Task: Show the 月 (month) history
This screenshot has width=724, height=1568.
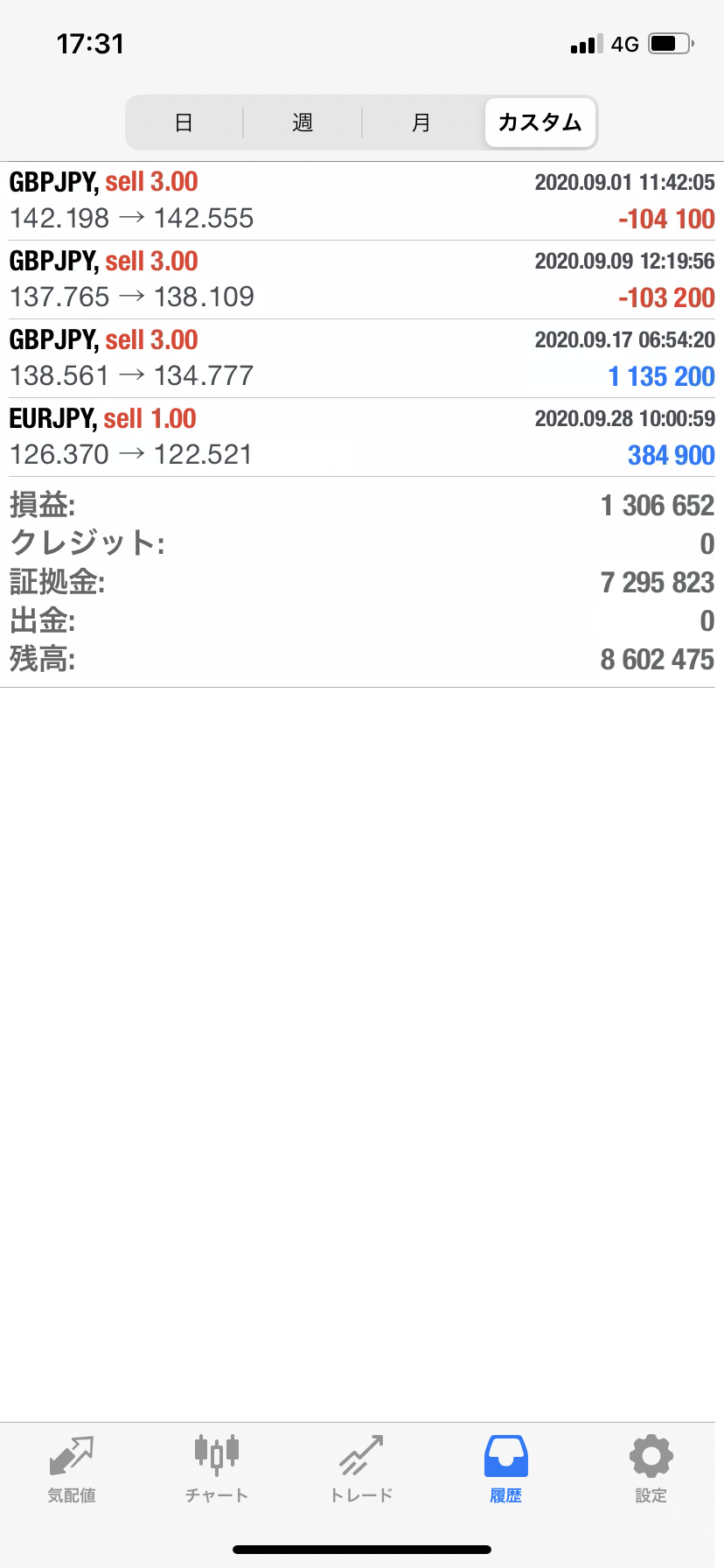Action: [x=421, y=122]
